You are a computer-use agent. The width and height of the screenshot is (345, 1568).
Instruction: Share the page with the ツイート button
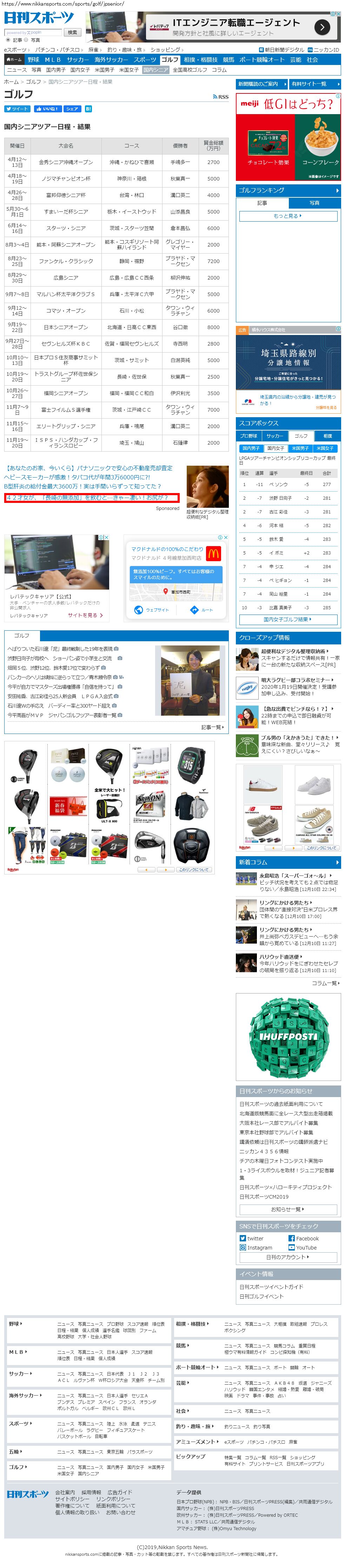(17, 109)
